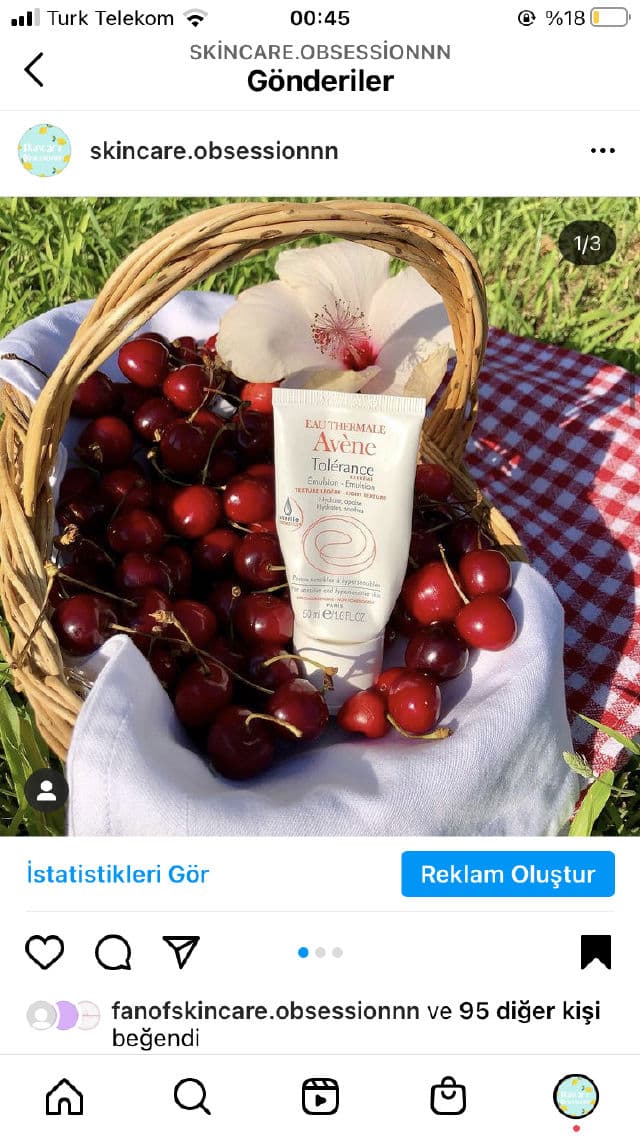Go to the Home tab
The width and height of the screenshot is (640, 1138).
[x=65, y=1097]
